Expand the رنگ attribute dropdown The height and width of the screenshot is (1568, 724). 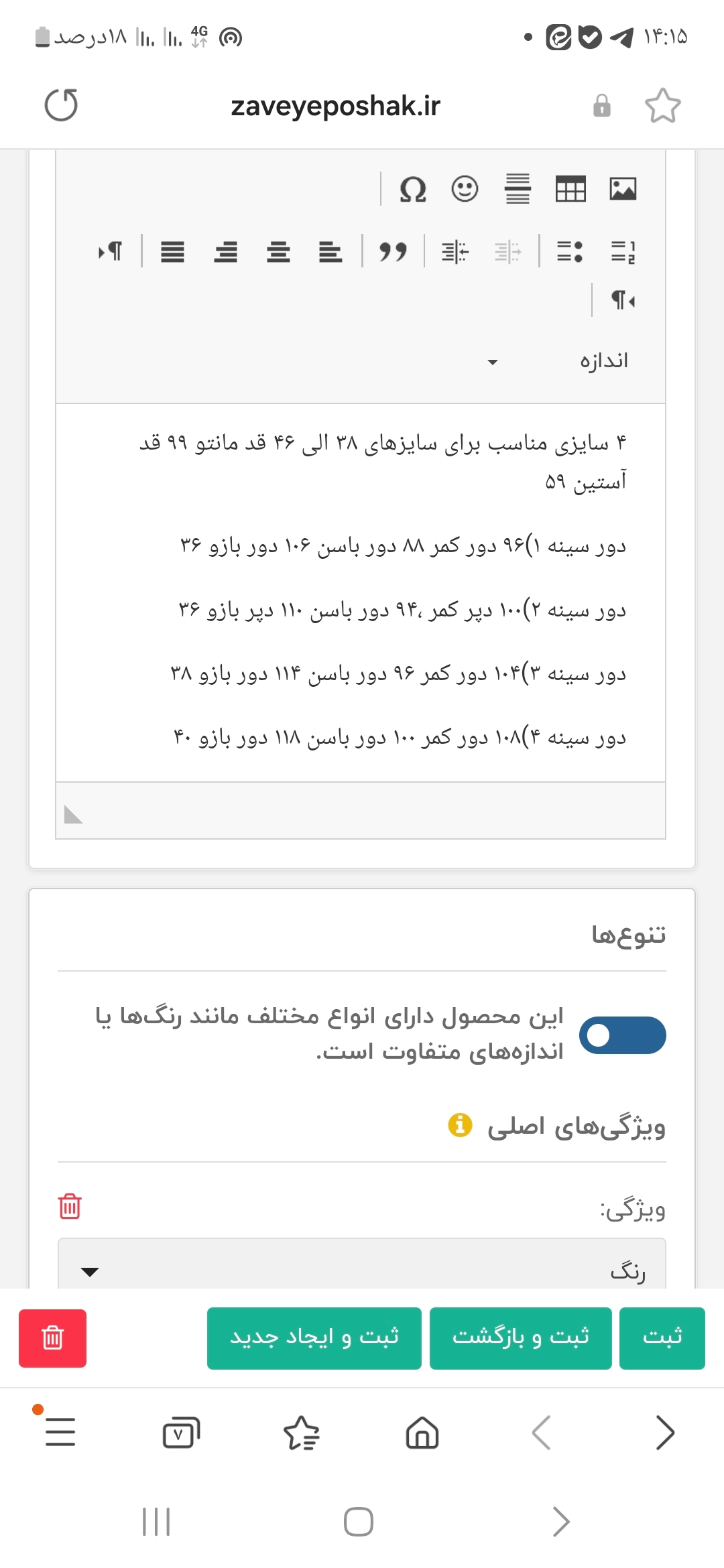[x=362, y=1270]
